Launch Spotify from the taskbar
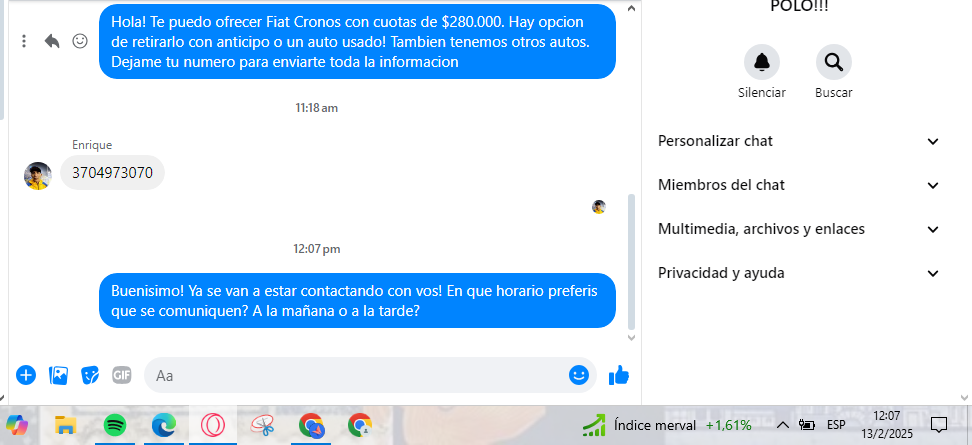The height and width of the screenshot is (445, 972). pyautogui.click(x=114, y=425)
